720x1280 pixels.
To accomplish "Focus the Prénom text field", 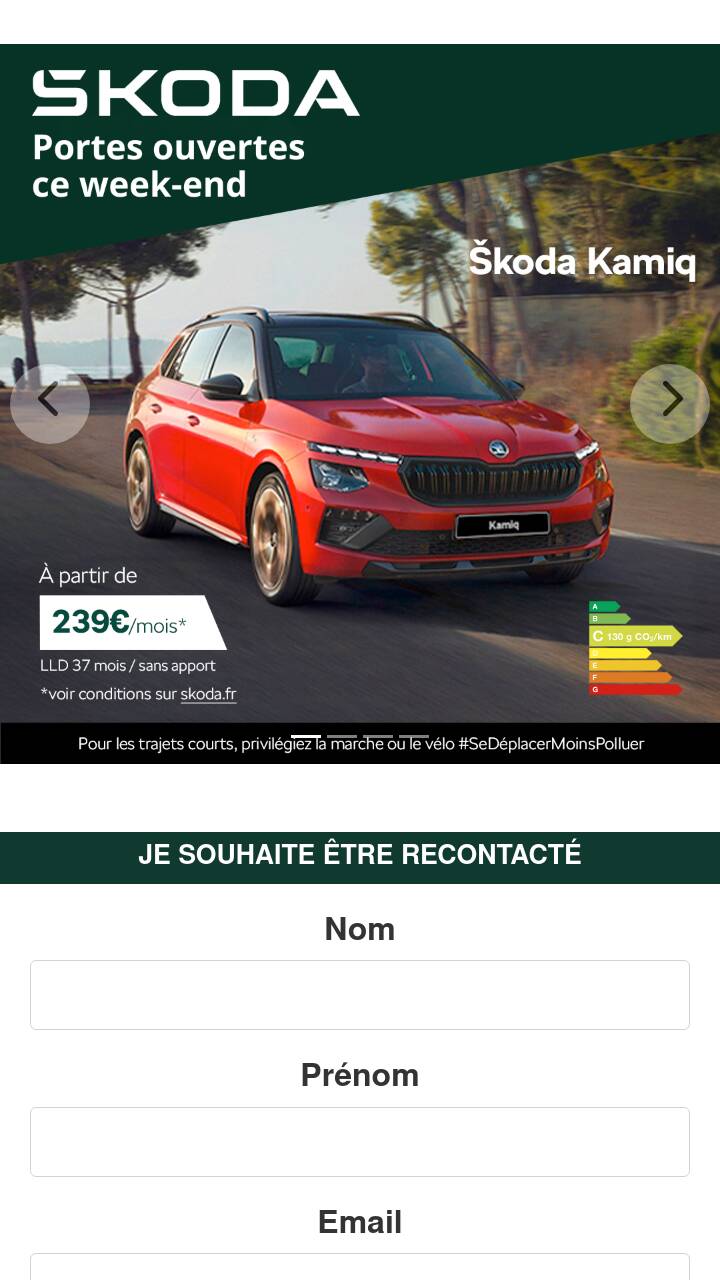I will tap(360, 1142).
